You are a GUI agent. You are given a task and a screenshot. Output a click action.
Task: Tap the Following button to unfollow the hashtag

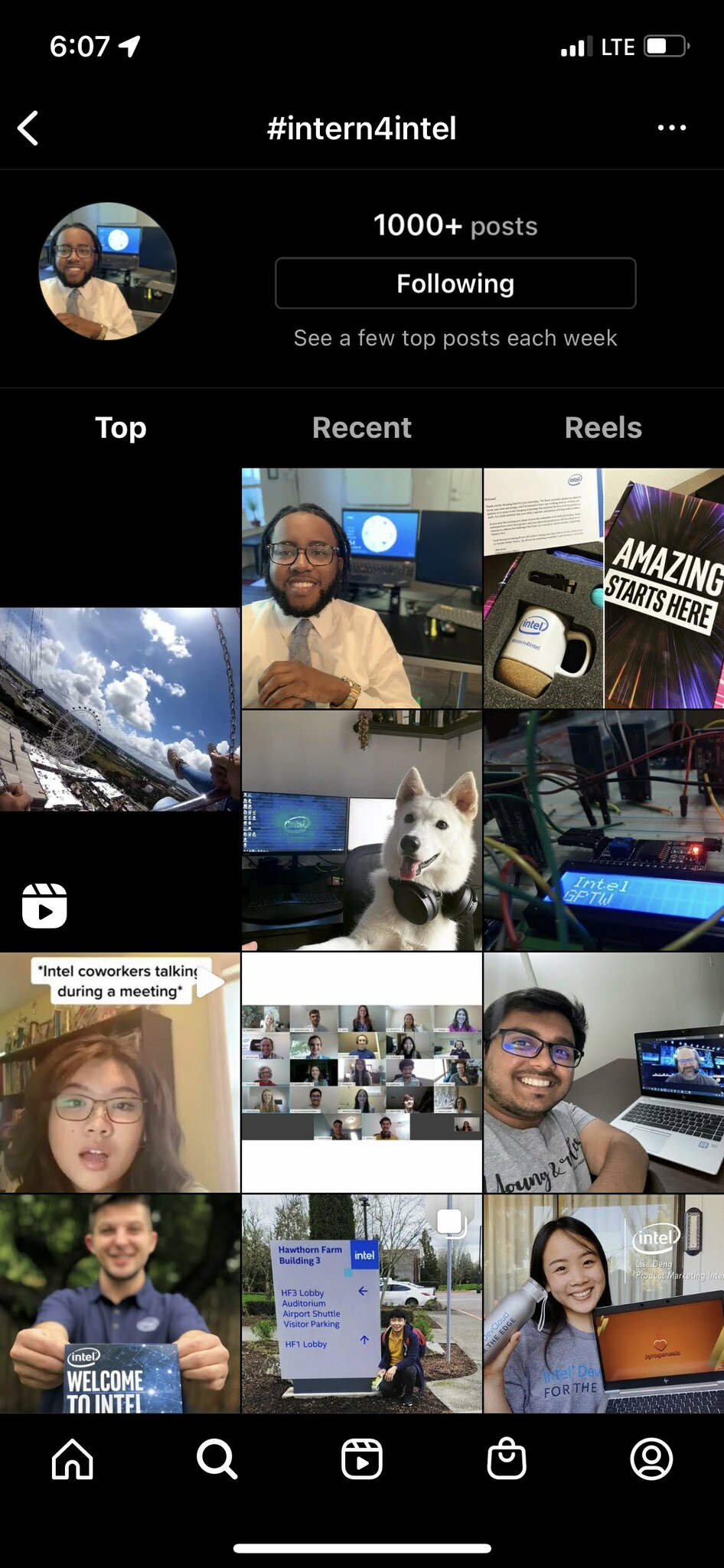(x=455, y=283)
